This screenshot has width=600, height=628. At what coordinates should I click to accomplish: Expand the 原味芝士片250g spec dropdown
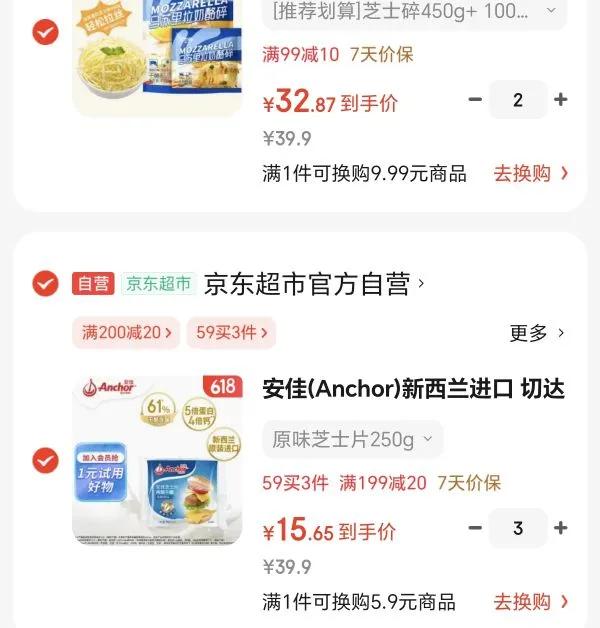(x=352, y=440)
